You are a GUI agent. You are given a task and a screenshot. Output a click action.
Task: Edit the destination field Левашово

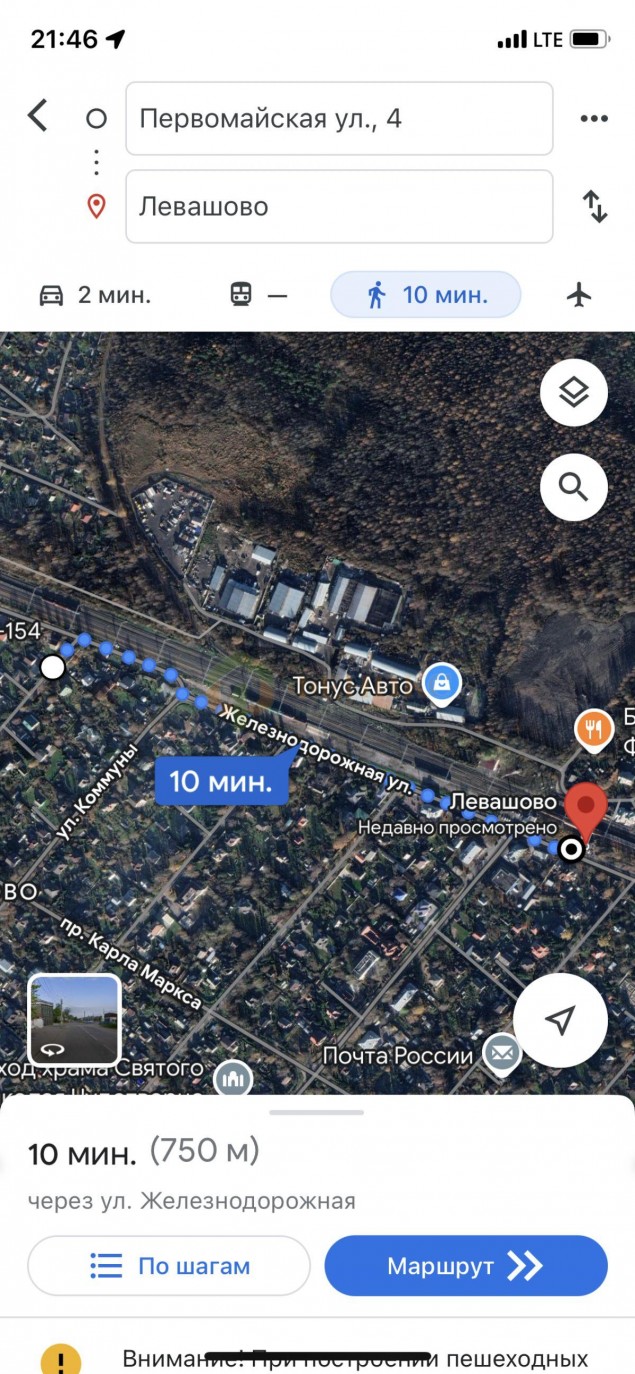click(339, 207)
